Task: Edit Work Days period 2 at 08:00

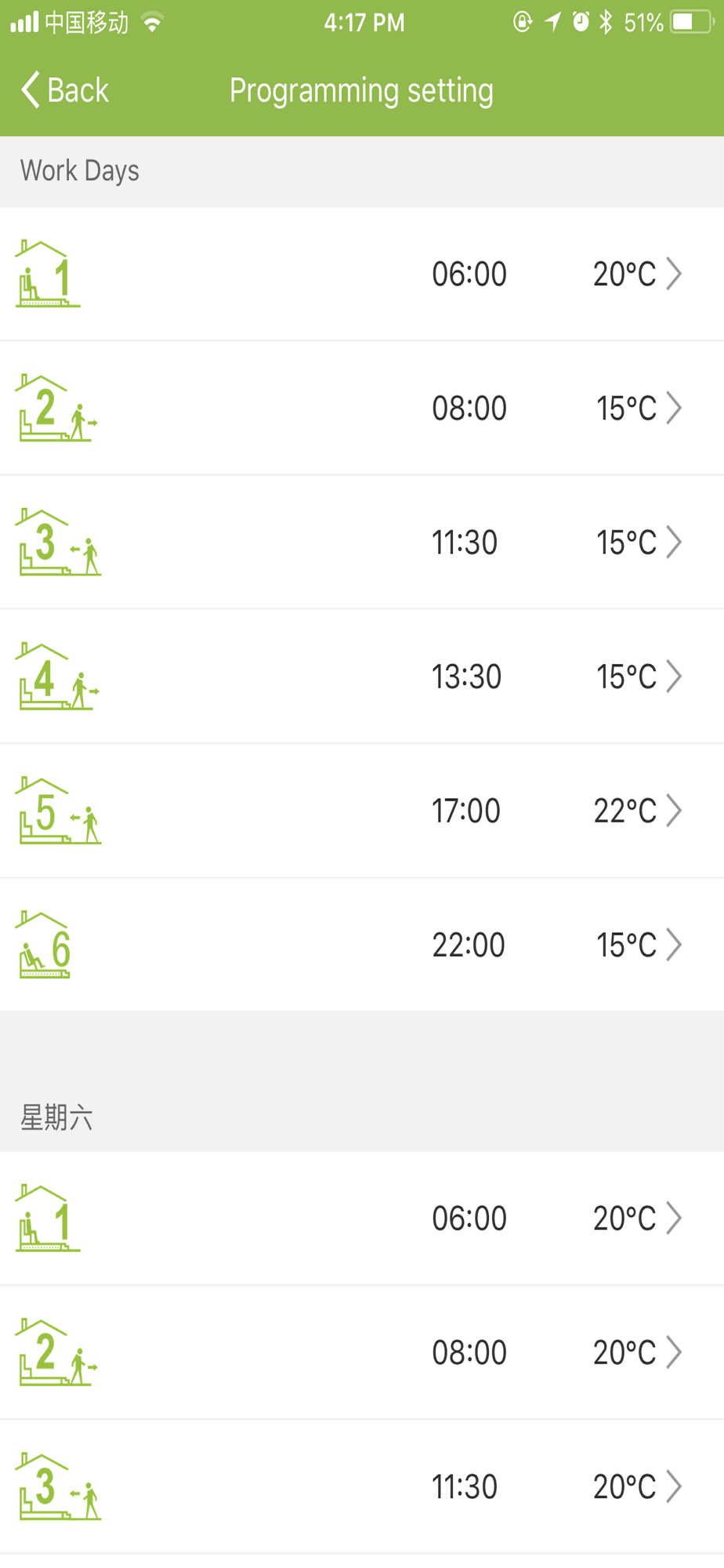Action: pyautogui.click(x=362, y=408)
